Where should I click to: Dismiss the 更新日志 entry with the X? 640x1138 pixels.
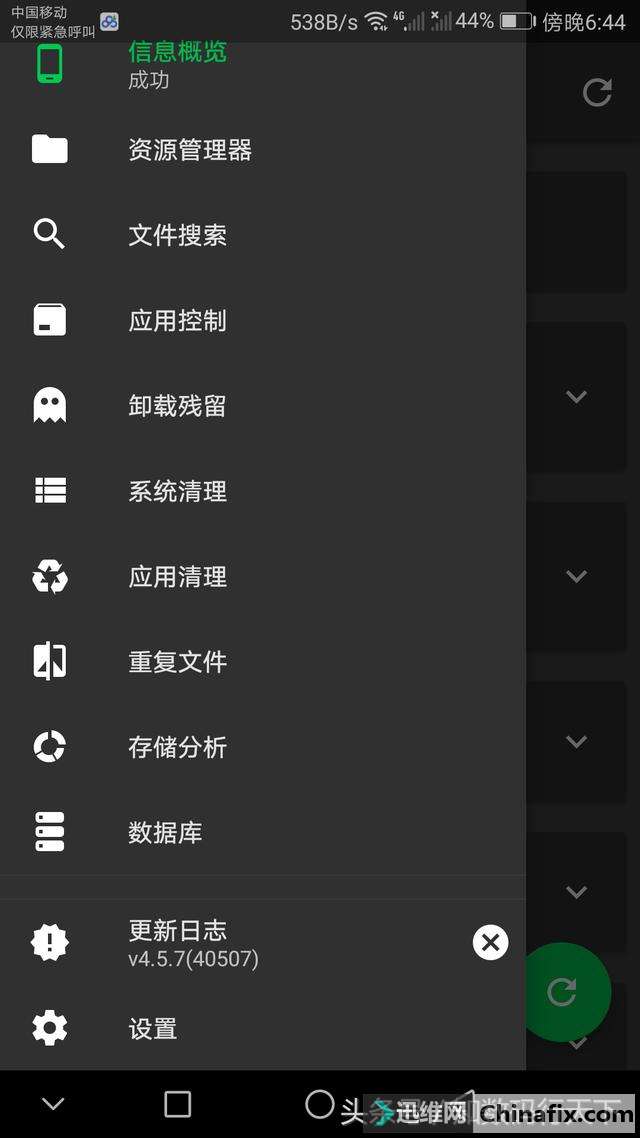point(491,943)
